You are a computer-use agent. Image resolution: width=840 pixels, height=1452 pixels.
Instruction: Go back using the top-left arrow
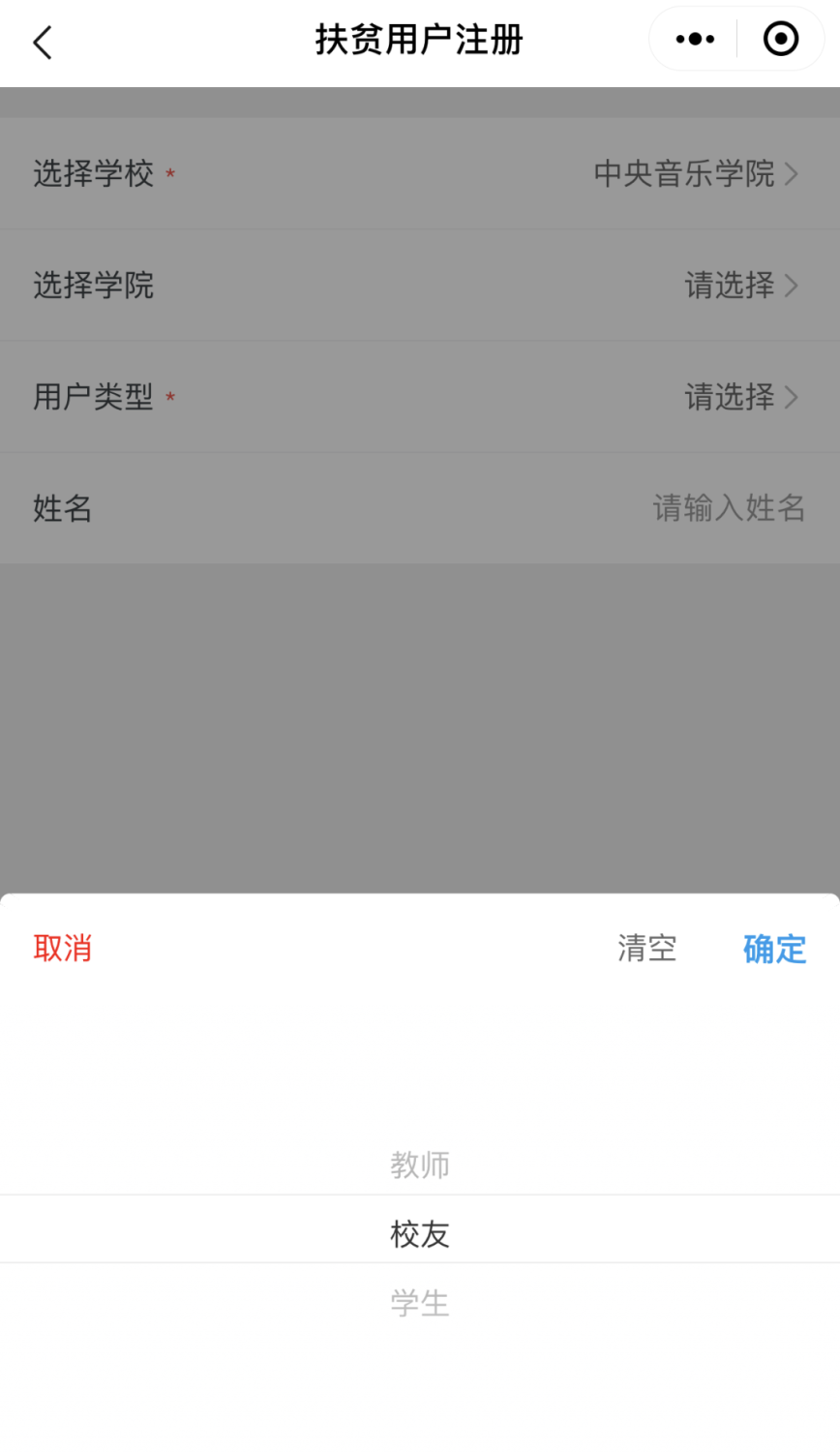(x=43, y=43)
